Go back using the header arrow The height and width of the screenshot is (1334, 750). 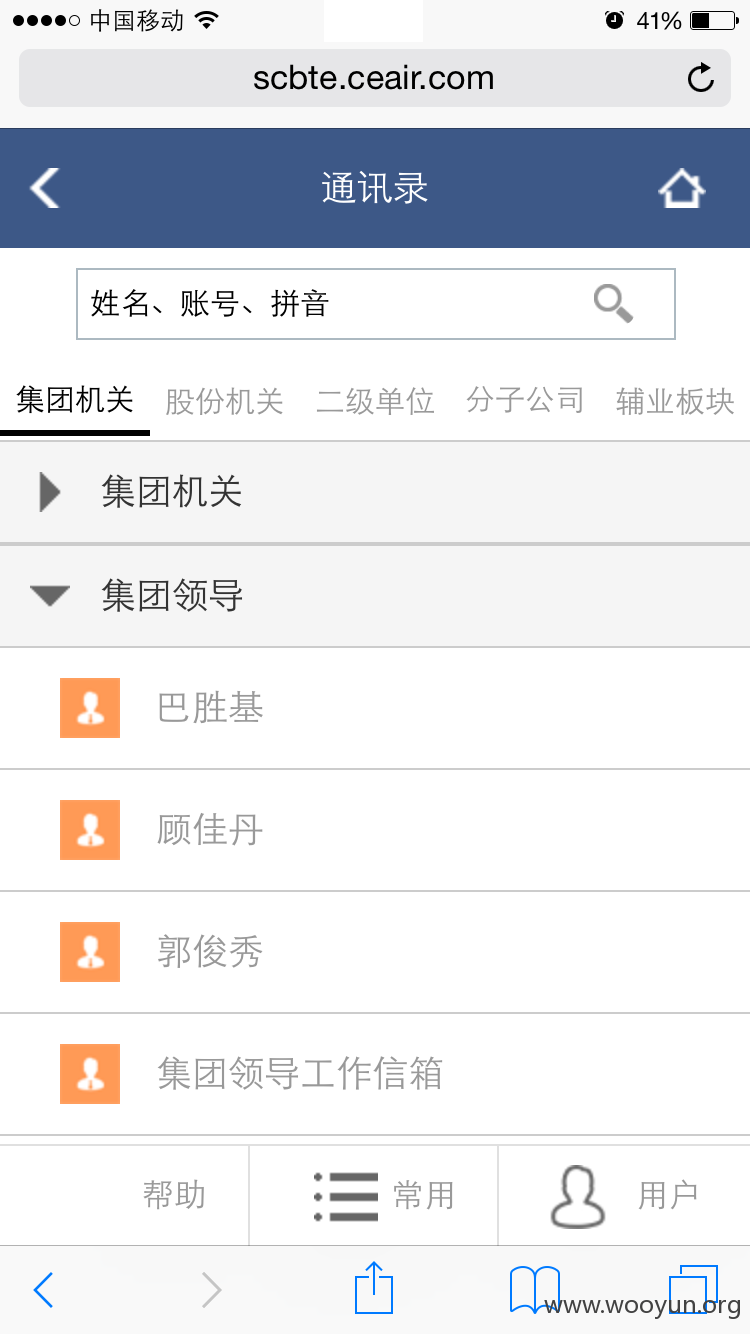pyautogui.click(x=45, y=188)
